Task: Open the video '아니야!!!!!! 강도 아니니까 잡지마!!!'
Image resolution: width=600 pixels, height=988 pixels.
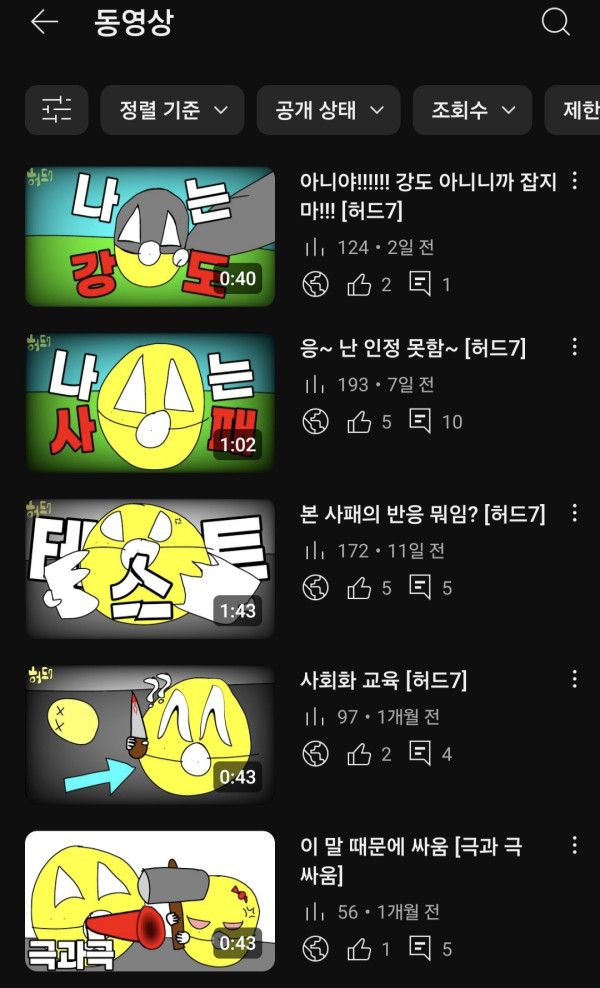Action: tap(150, 236)
